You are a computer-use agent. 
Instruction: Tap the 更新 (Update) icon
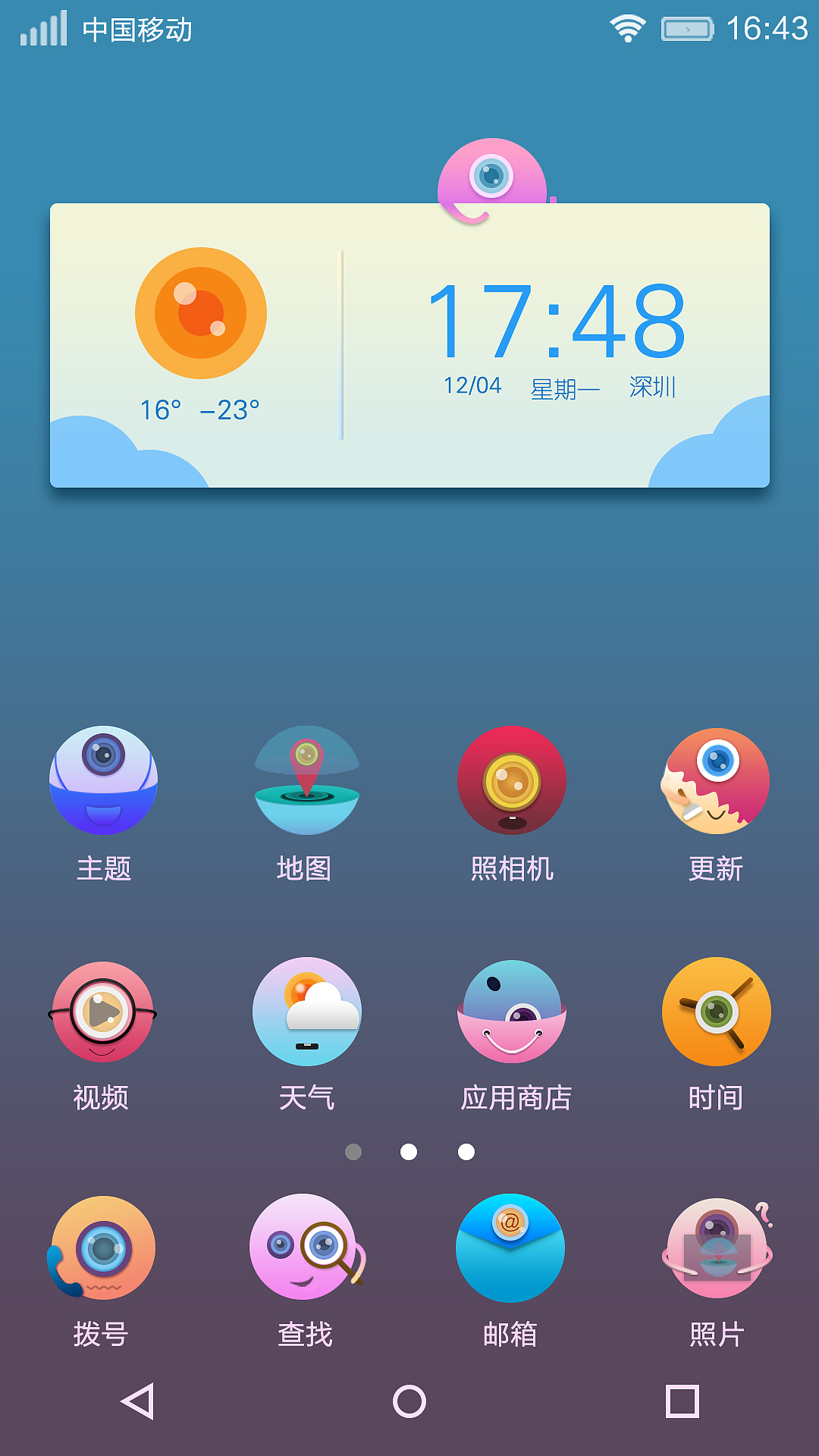(717, 781)
